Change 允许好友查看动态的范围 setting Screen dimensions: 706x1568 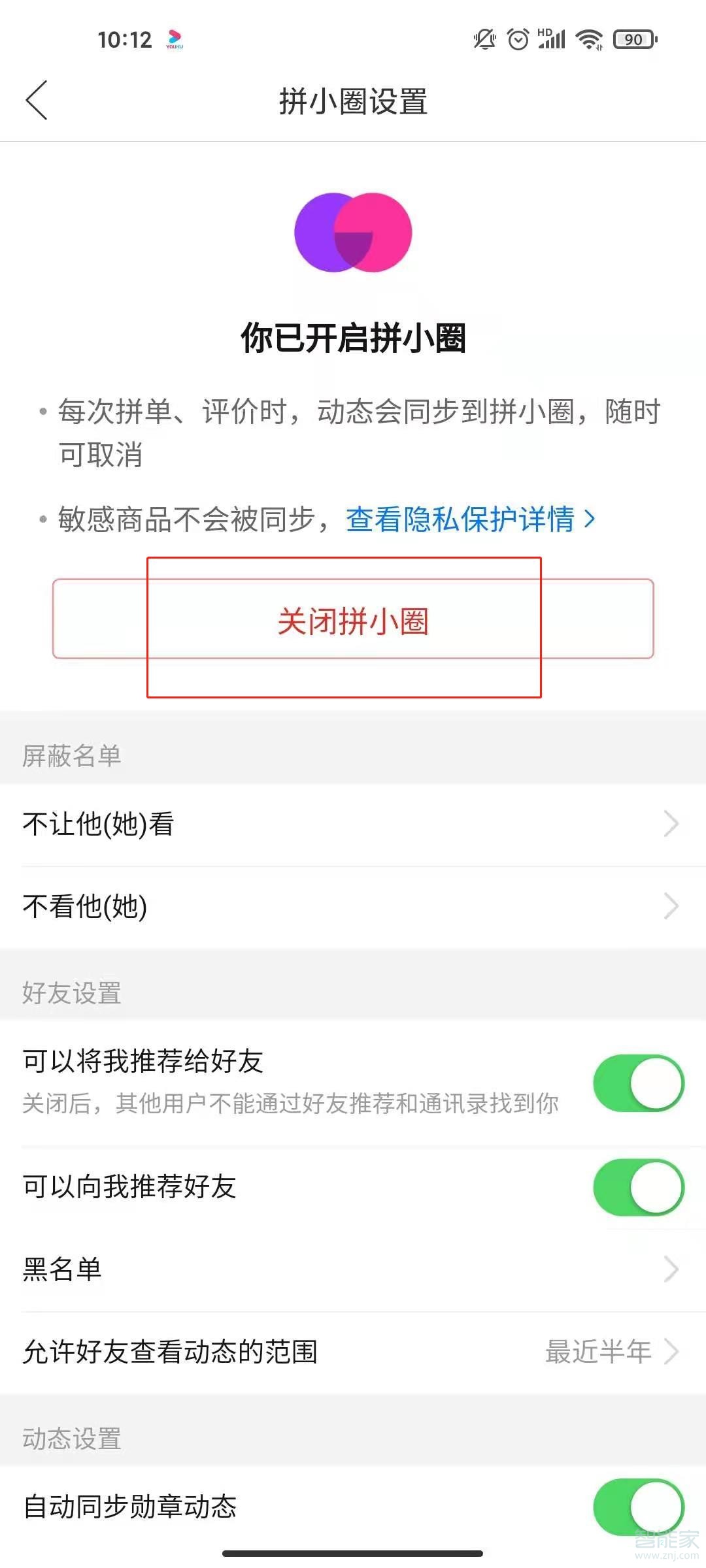tap(353, 1352)
